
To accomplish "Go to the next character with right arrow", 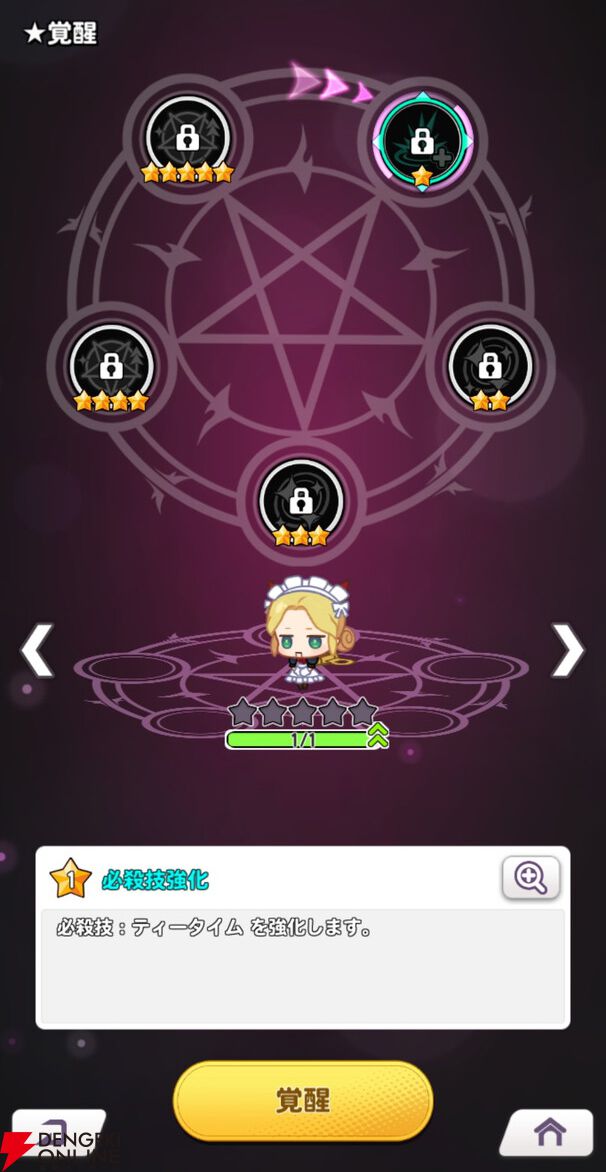I will [x=568, y=651].
